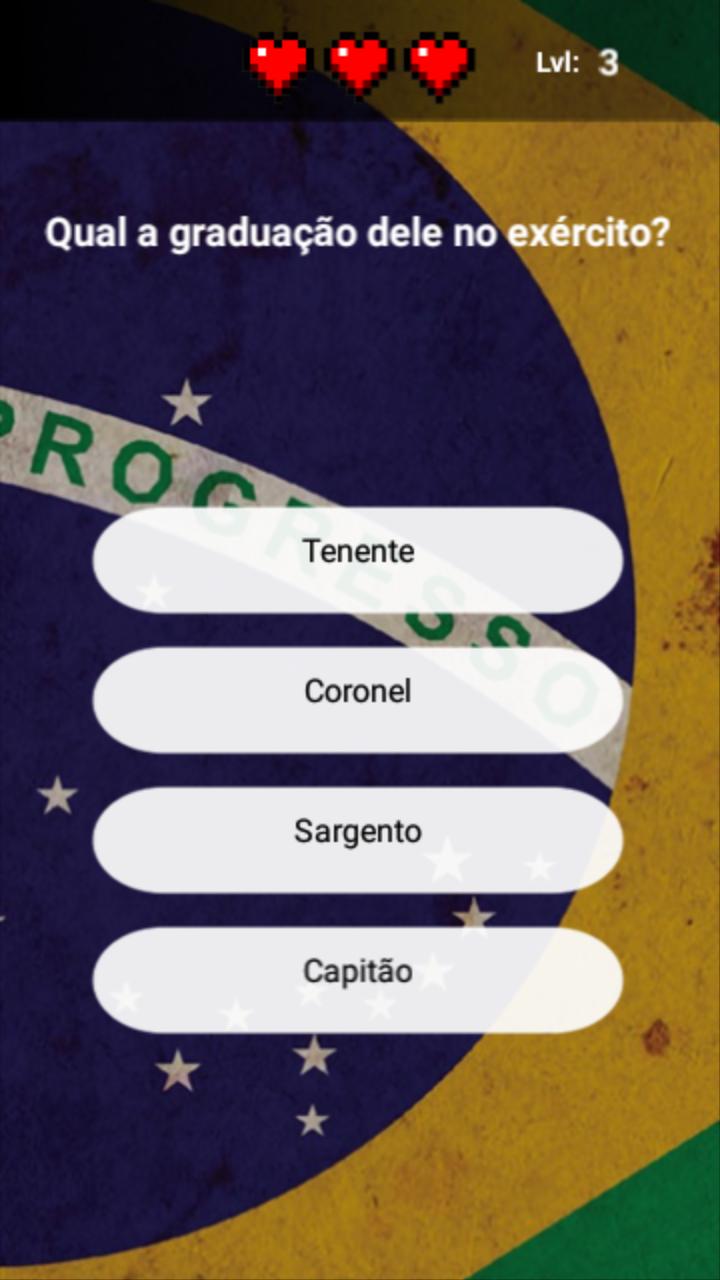Screen dimensions: 720x1280
Task: Click the red heart nearest to Lvl
Action: (437, 62)
